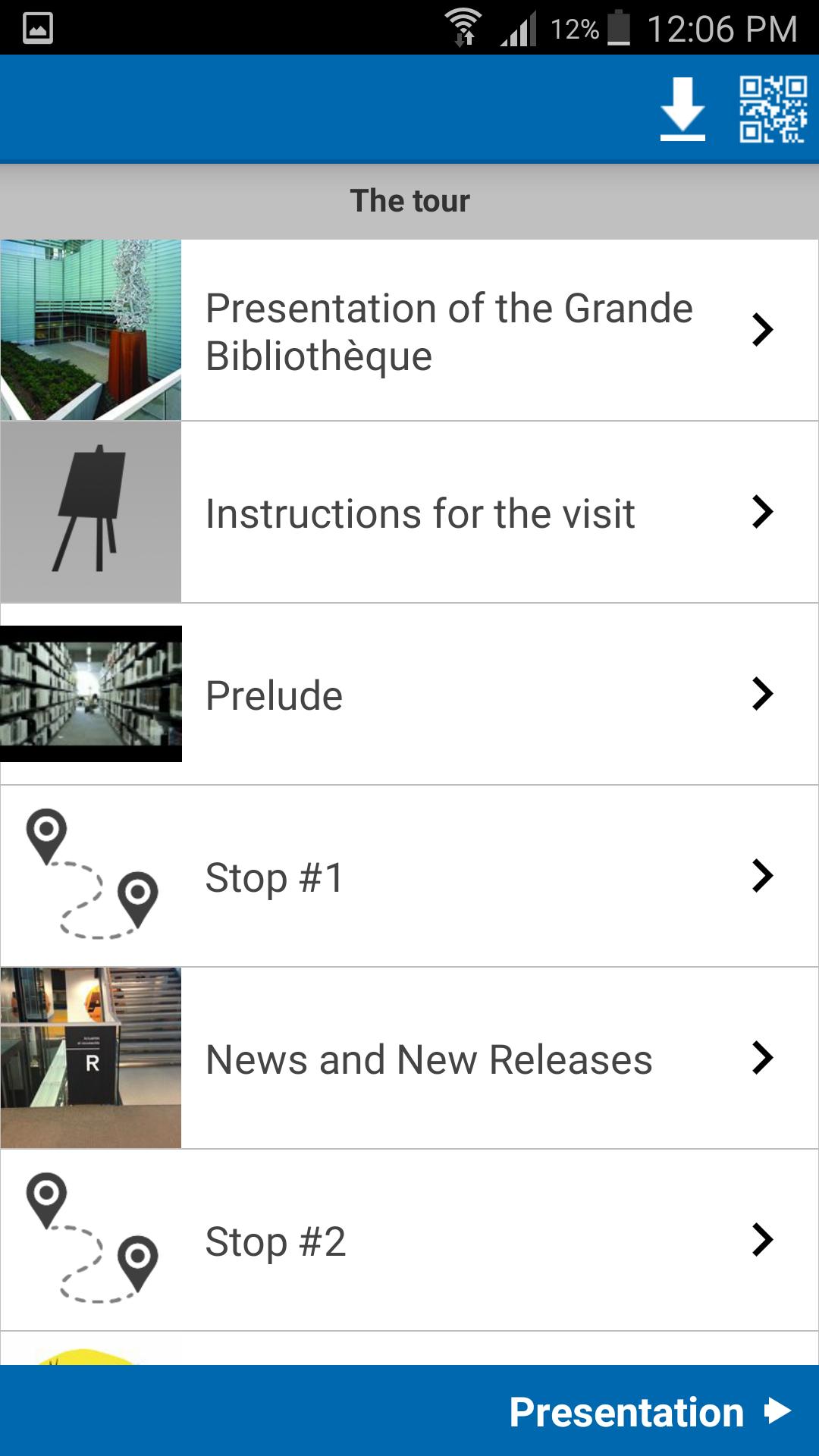The width and height of the screenshot is (819, 1456).
Task: Open Stop #1
Action: coord(409,876)
